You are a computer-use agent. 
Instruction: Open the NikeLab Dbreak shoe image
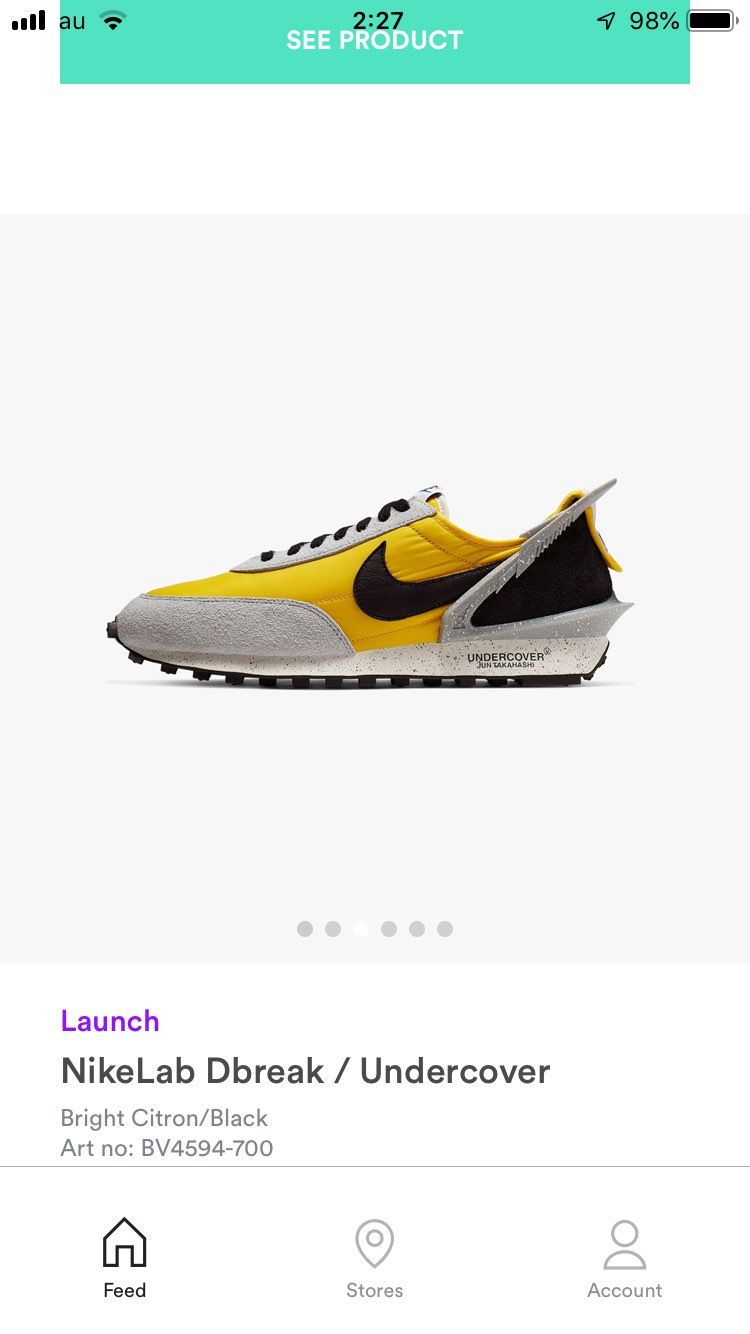click(x=370, y=585)
